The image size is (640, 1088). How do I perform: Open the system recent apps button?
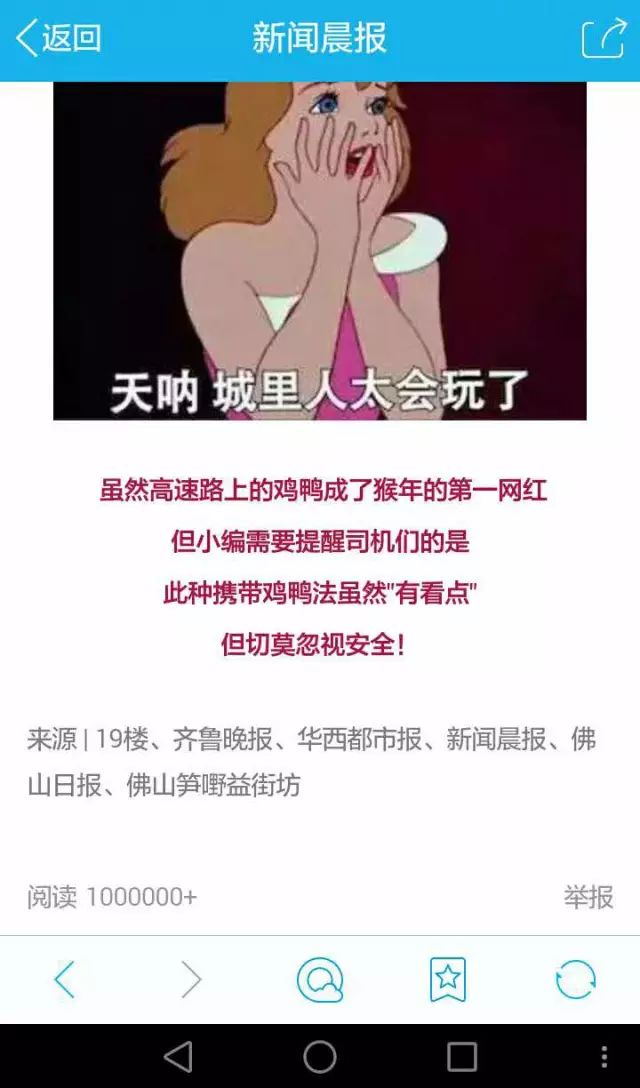[x=462, y=1056]
